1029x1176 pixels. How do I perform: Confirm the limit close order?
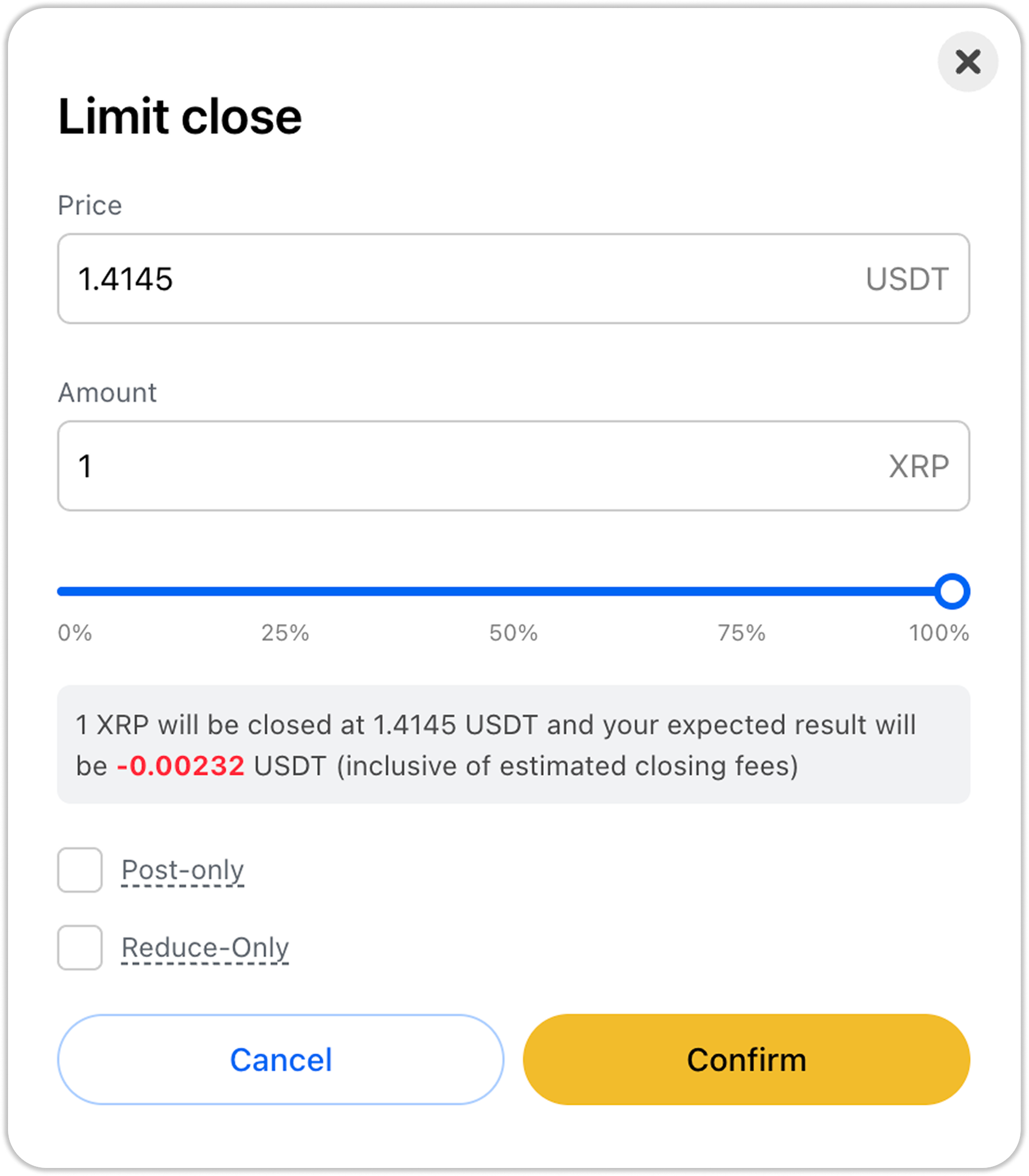[x=746, y=1059]
